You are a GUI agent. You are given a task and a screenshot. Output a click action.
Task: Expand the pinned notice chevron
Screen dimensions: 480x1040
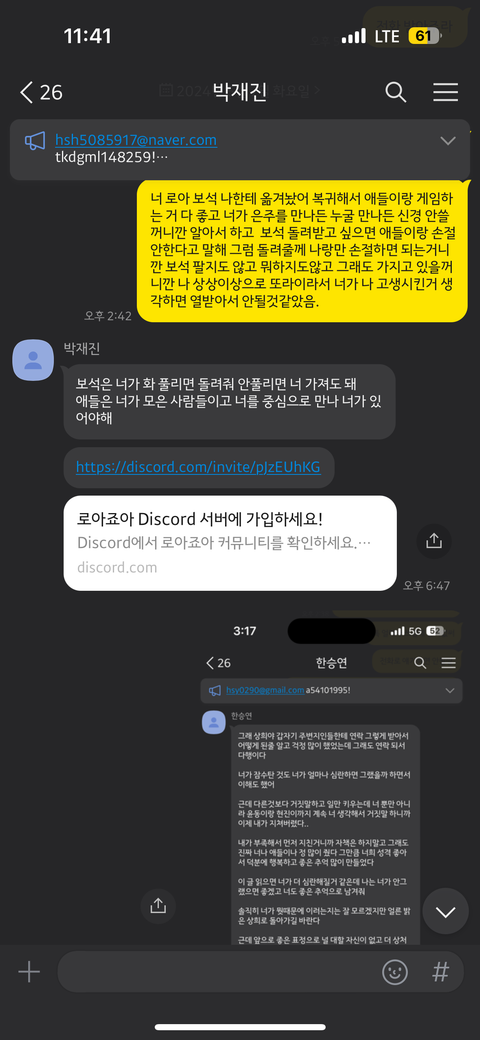point(448,141)
